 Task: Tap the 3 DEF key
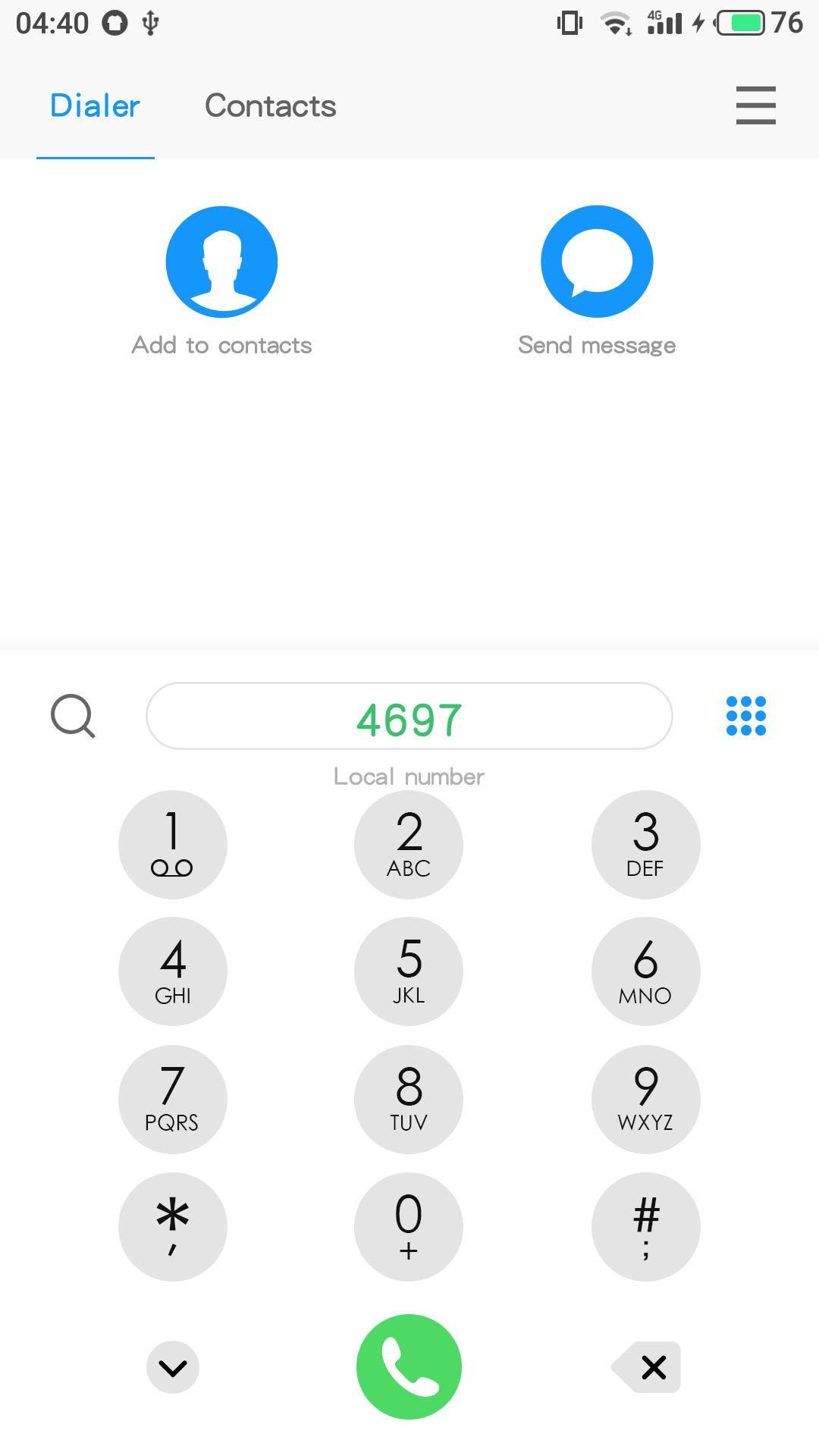click(646, 845)
